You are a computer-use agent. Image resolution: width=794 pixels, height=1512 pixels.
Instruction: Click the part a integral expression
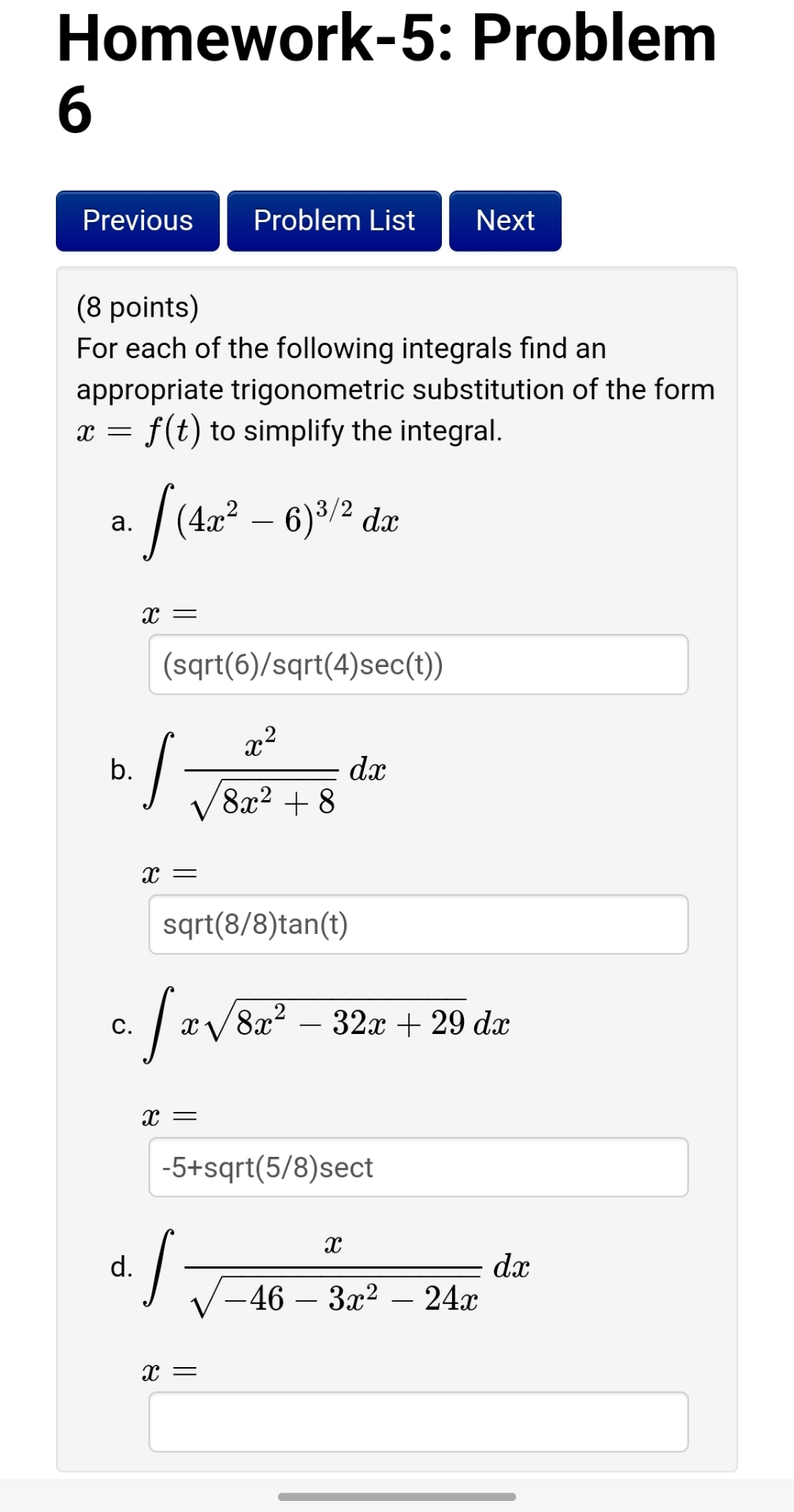coord(272,518)
